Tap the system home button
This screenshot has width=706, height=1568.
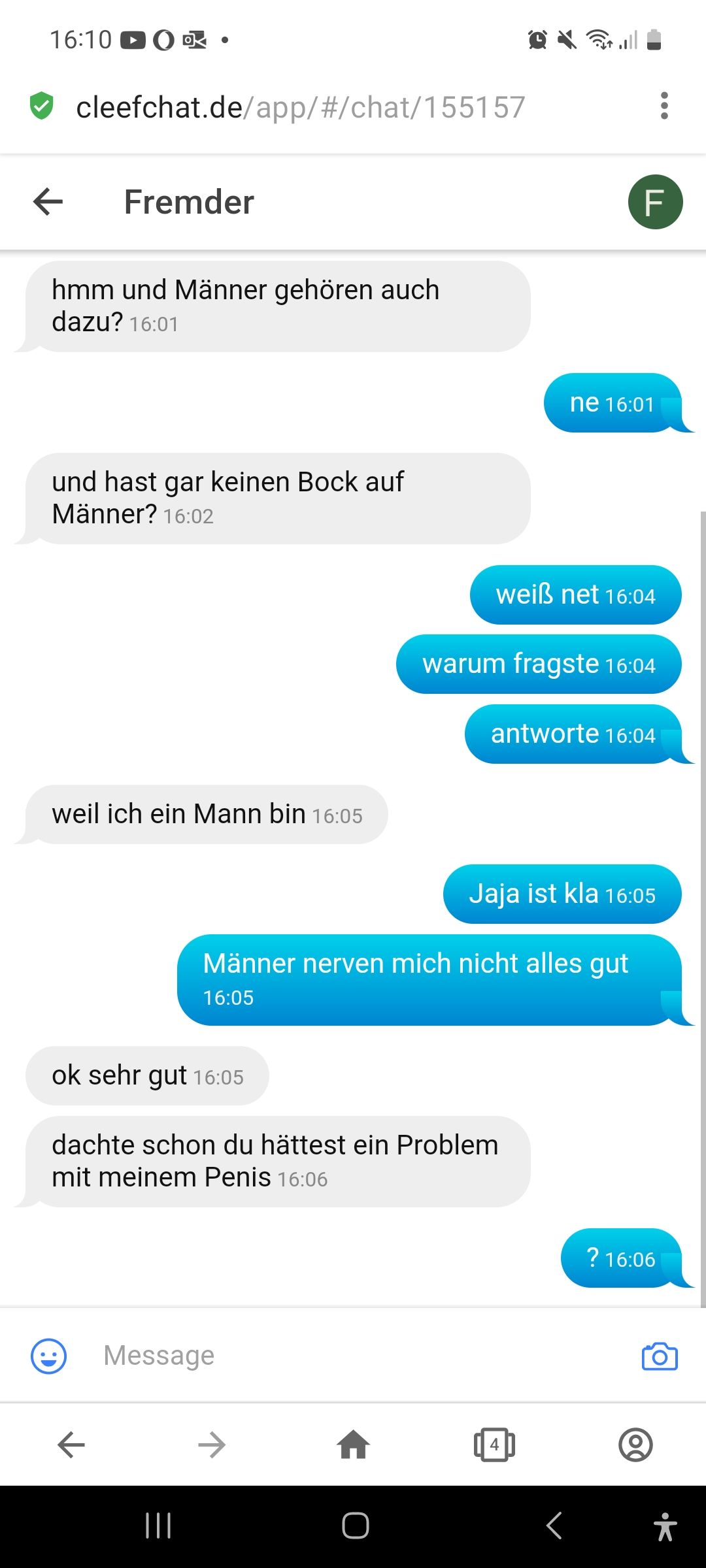[356, 1526]
